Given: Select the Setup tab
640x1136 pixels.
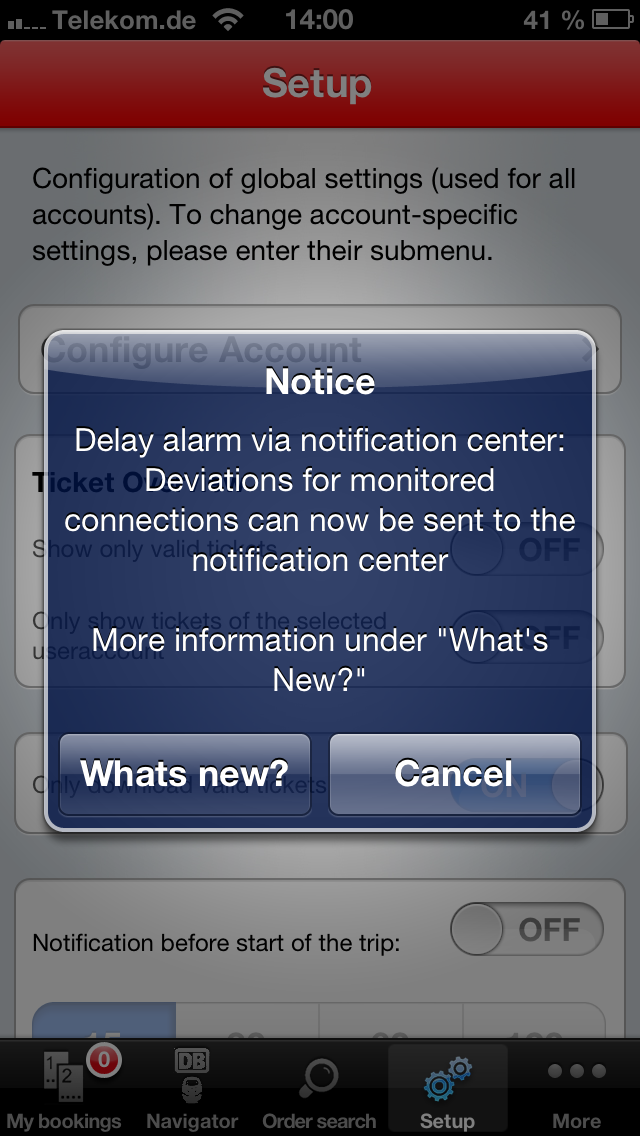Looking at the screenshot, I should [447, 1090].
